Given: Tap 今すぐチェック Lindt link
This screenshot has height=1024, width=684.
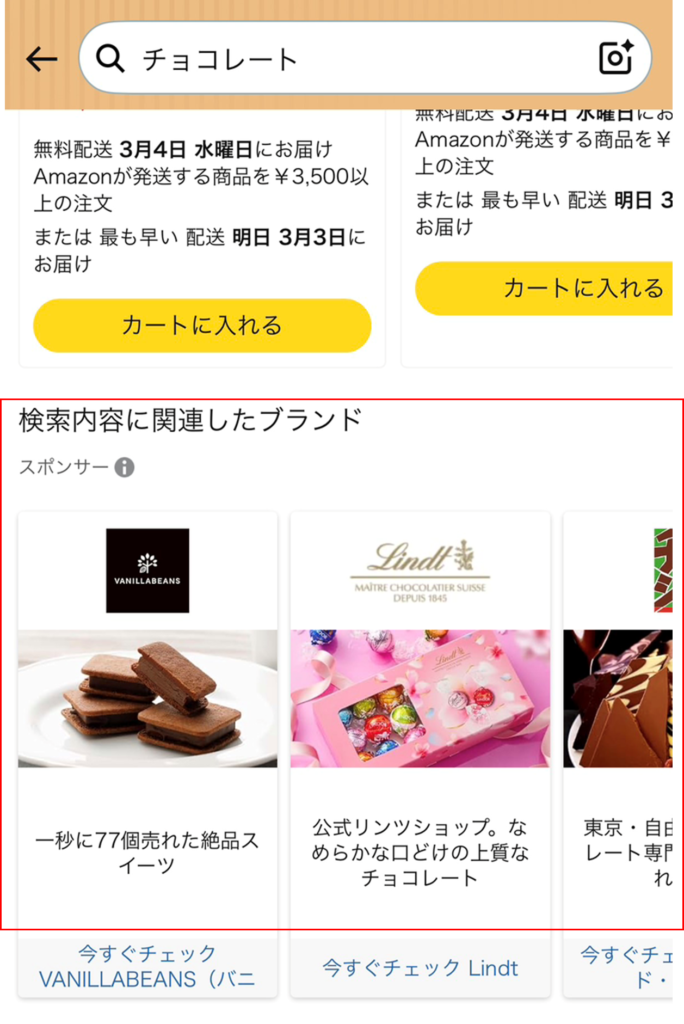Looking at the screenshot, I should click(x=420, y=967).
